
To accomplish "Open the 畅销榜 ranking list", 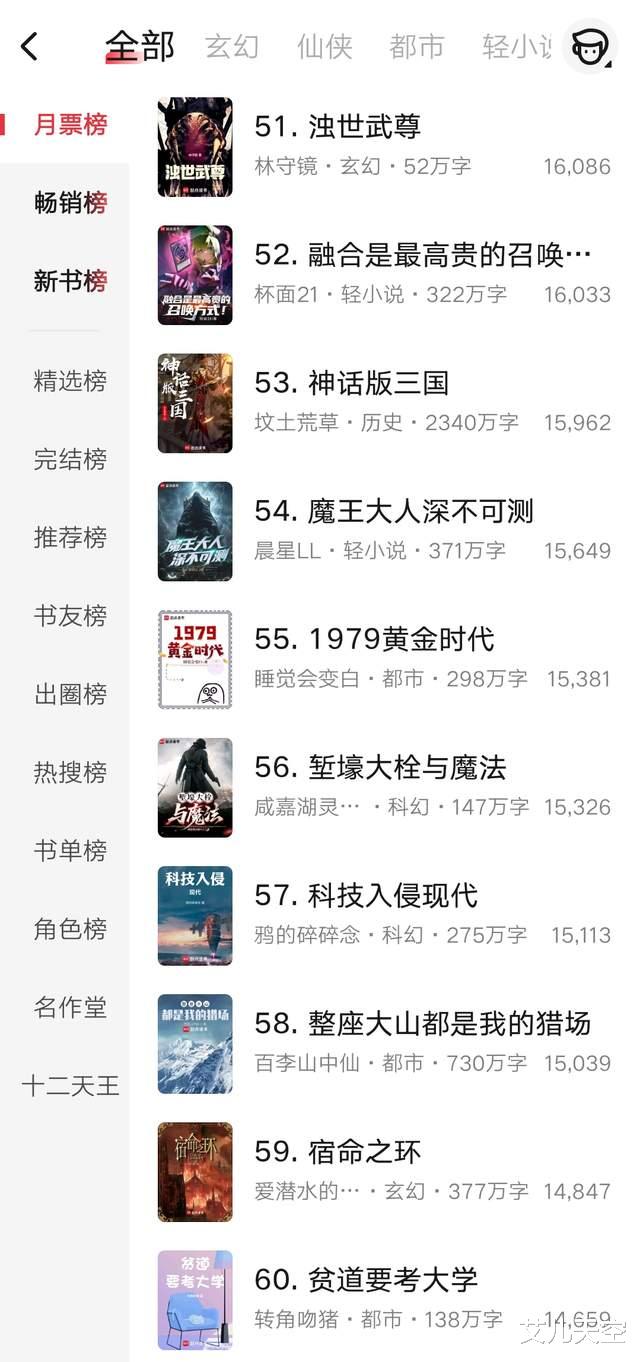I will click(70, 203).
